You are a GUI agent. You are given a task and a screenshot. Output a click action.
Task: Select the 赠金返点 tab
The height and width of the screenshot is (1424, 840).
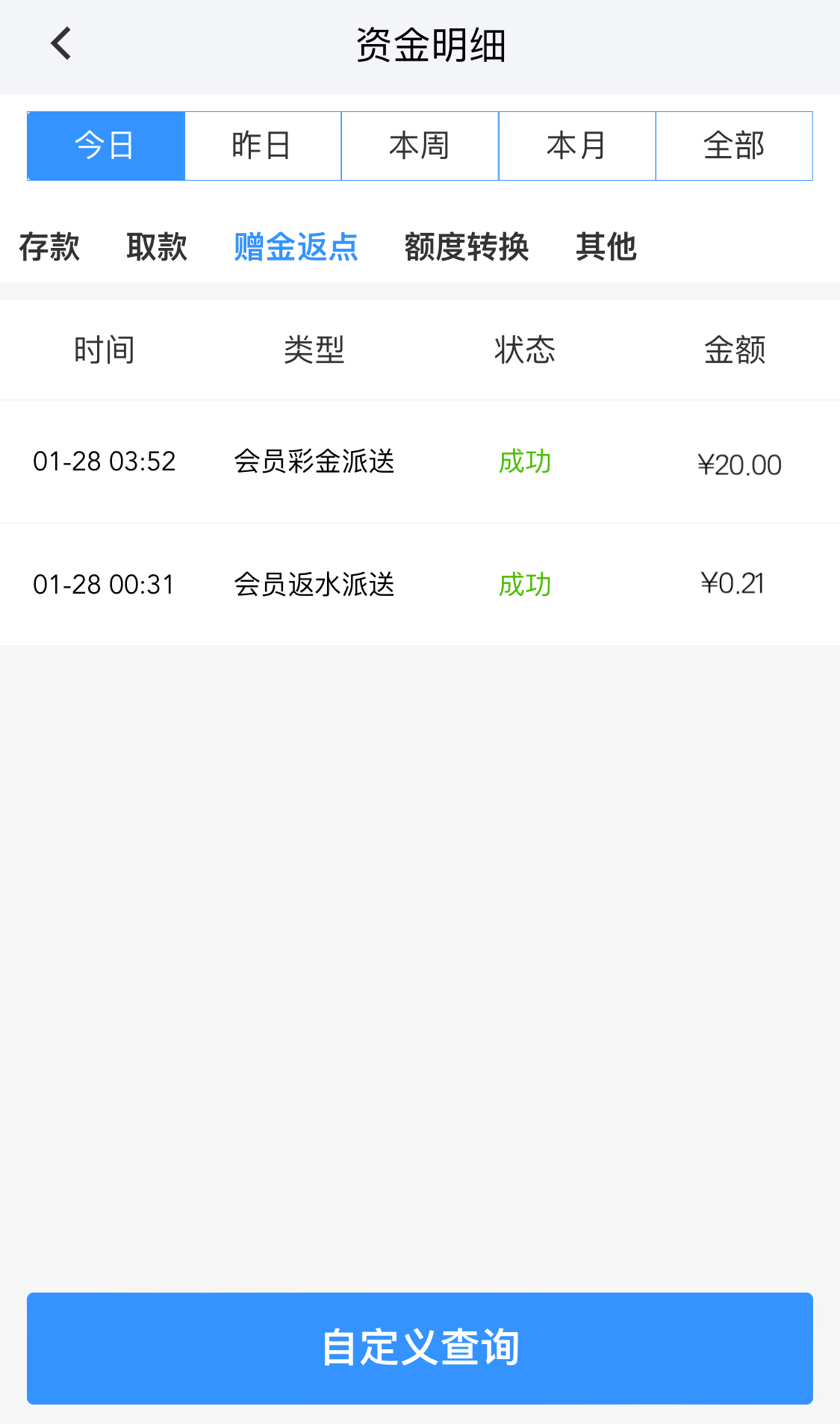[296, 246]
